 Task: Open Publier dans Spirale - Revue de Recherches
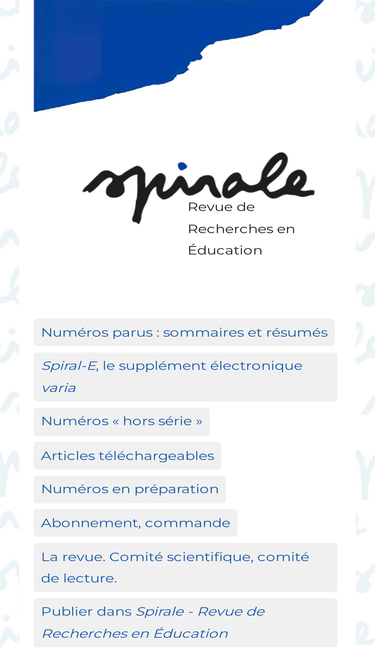[x=185, y=622]
